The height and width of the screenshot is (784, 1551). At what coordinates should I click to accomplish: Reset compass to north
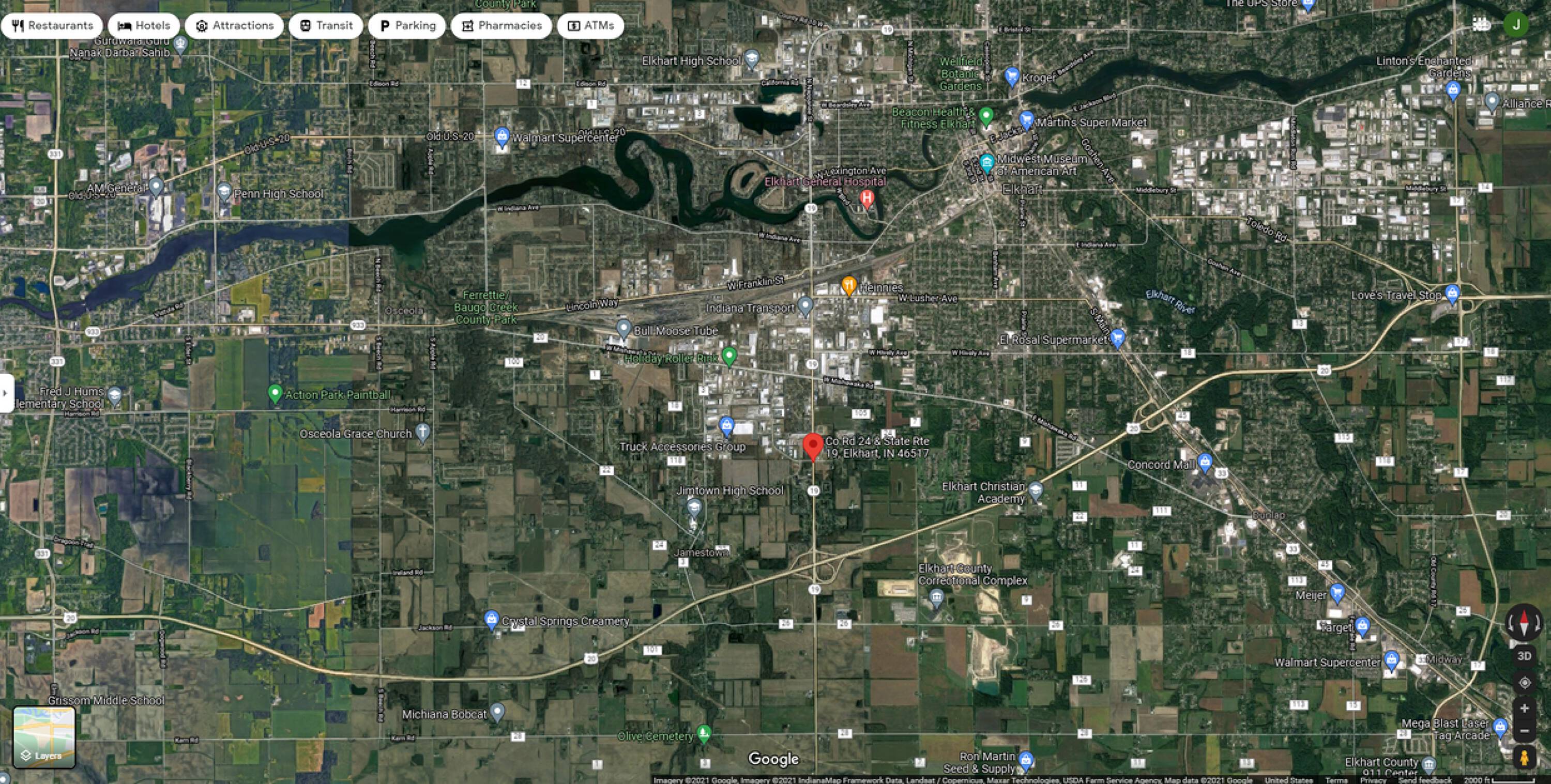coord(1524,623)
